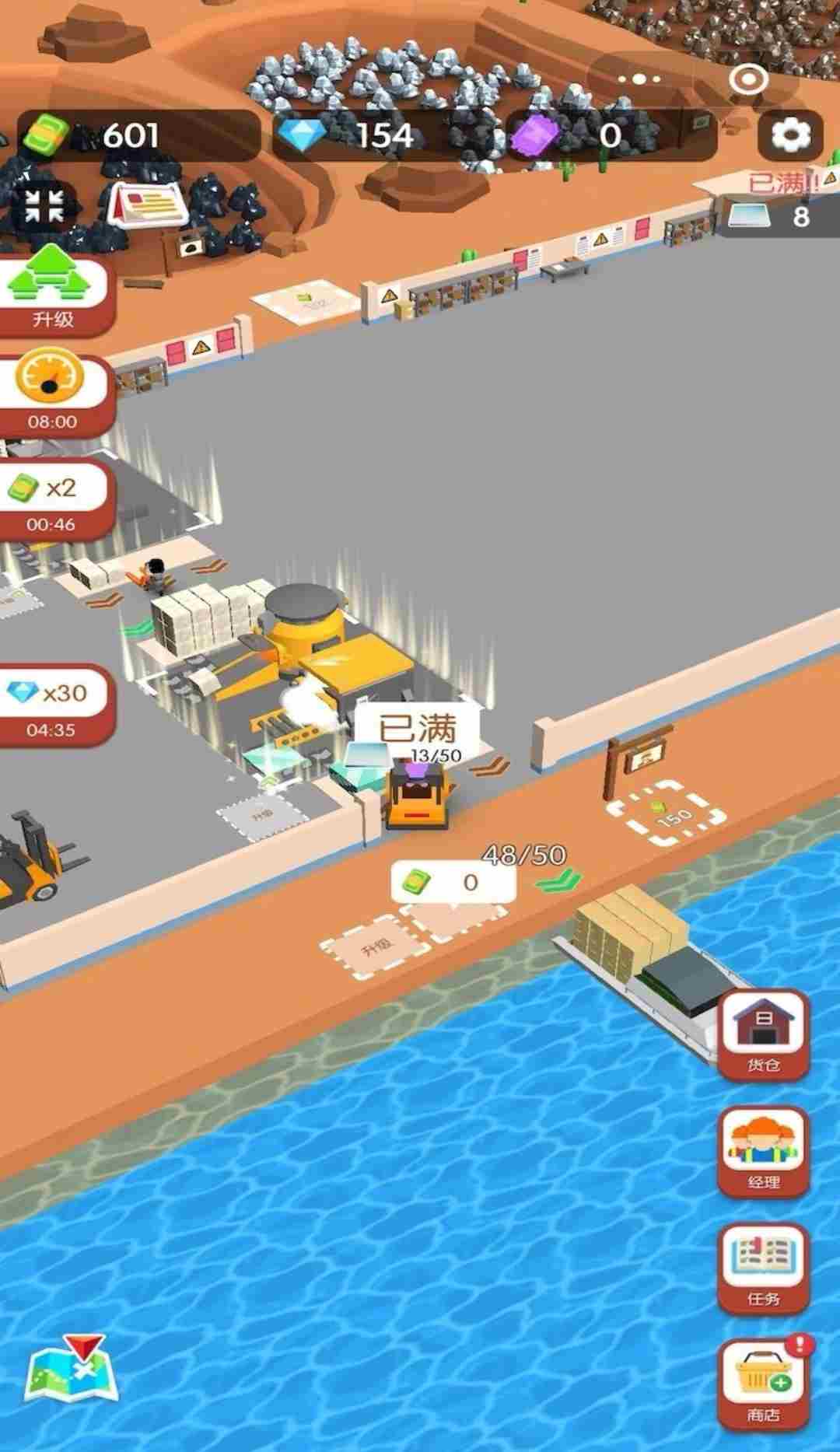Open the news bulletin icon
This screenshot has width=840, height=1452.
pos(150,206)
